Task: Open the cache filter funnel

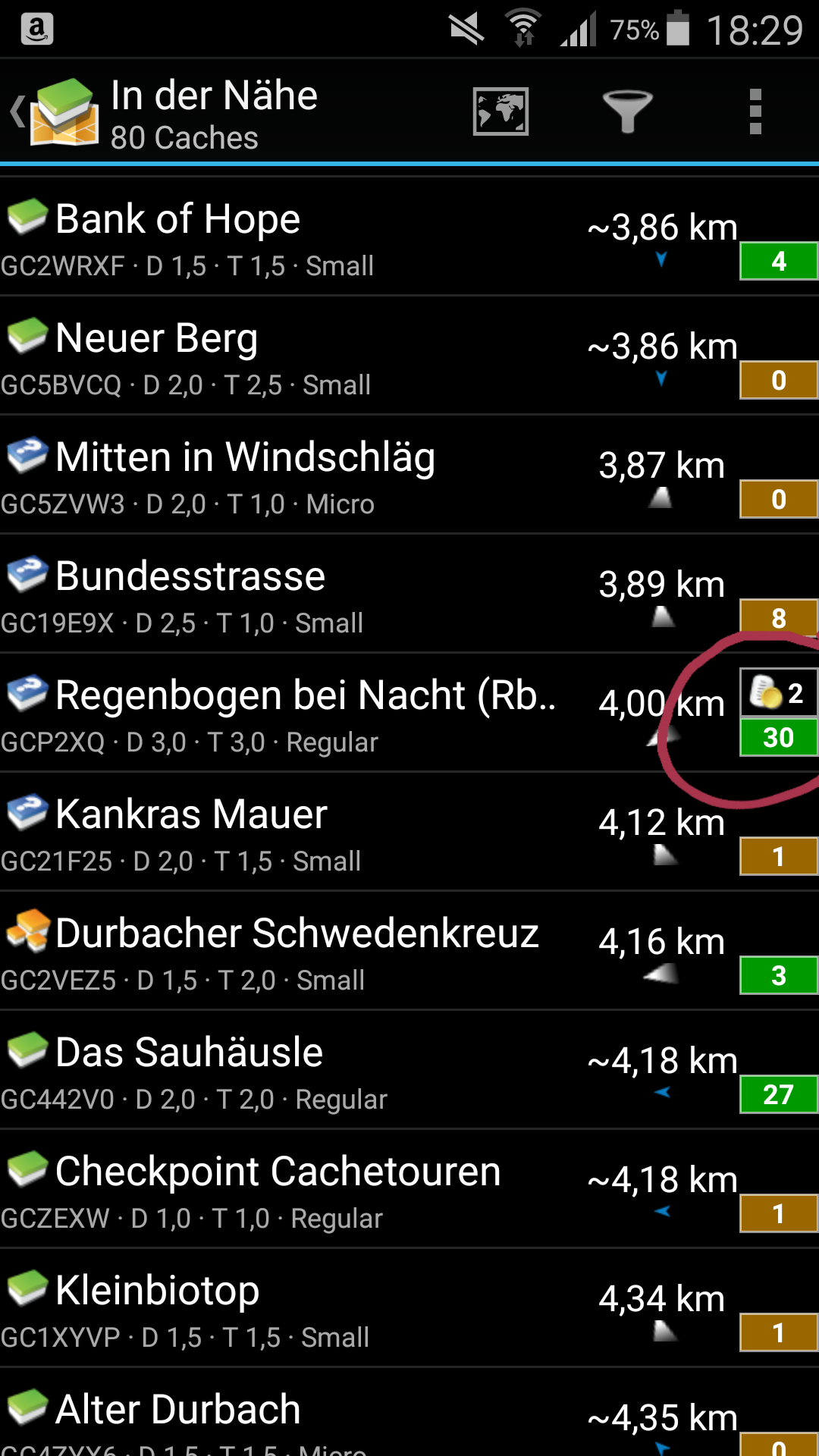Action: (627, 111)
